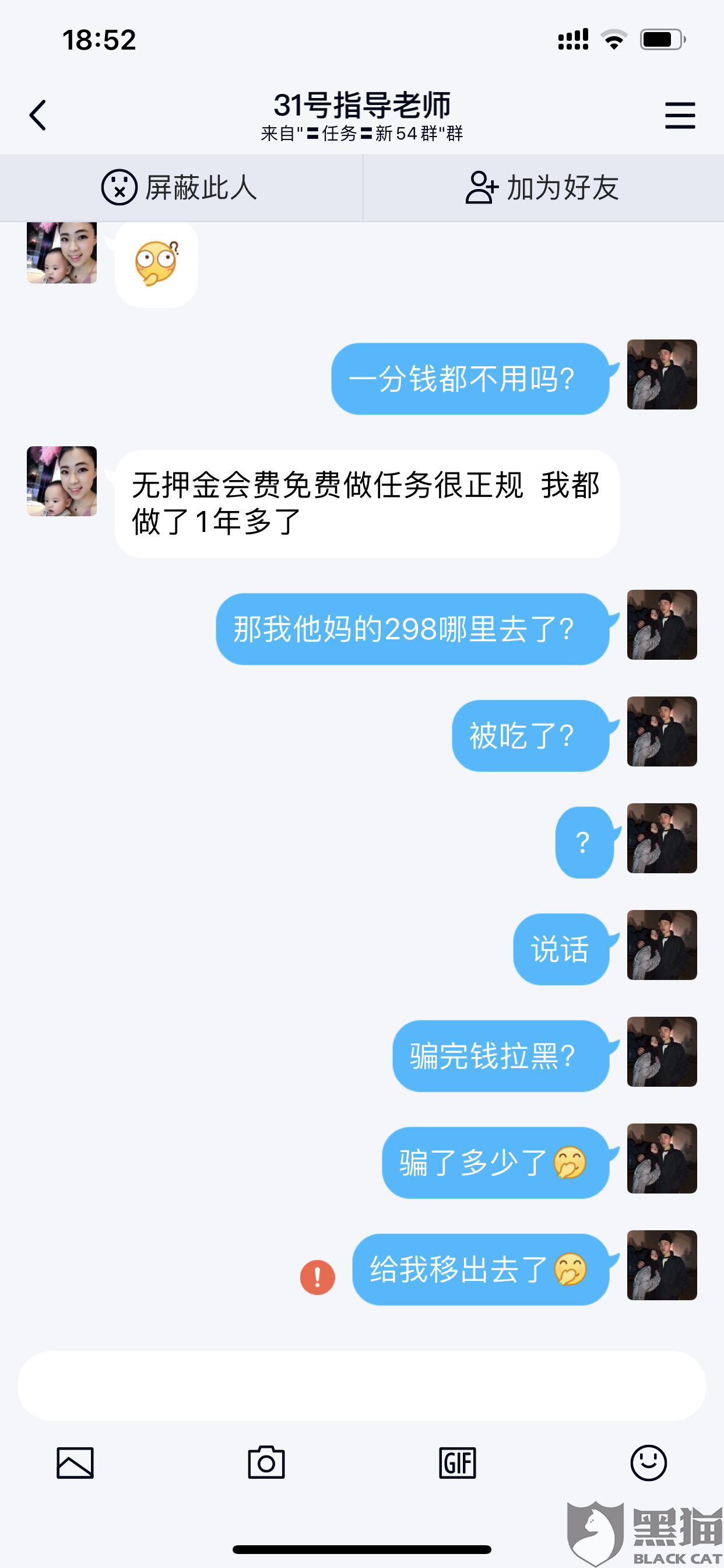Viewport: 724px width, 1568px height.
Task: Open the emoji smiley panel
Action: 648,1462
